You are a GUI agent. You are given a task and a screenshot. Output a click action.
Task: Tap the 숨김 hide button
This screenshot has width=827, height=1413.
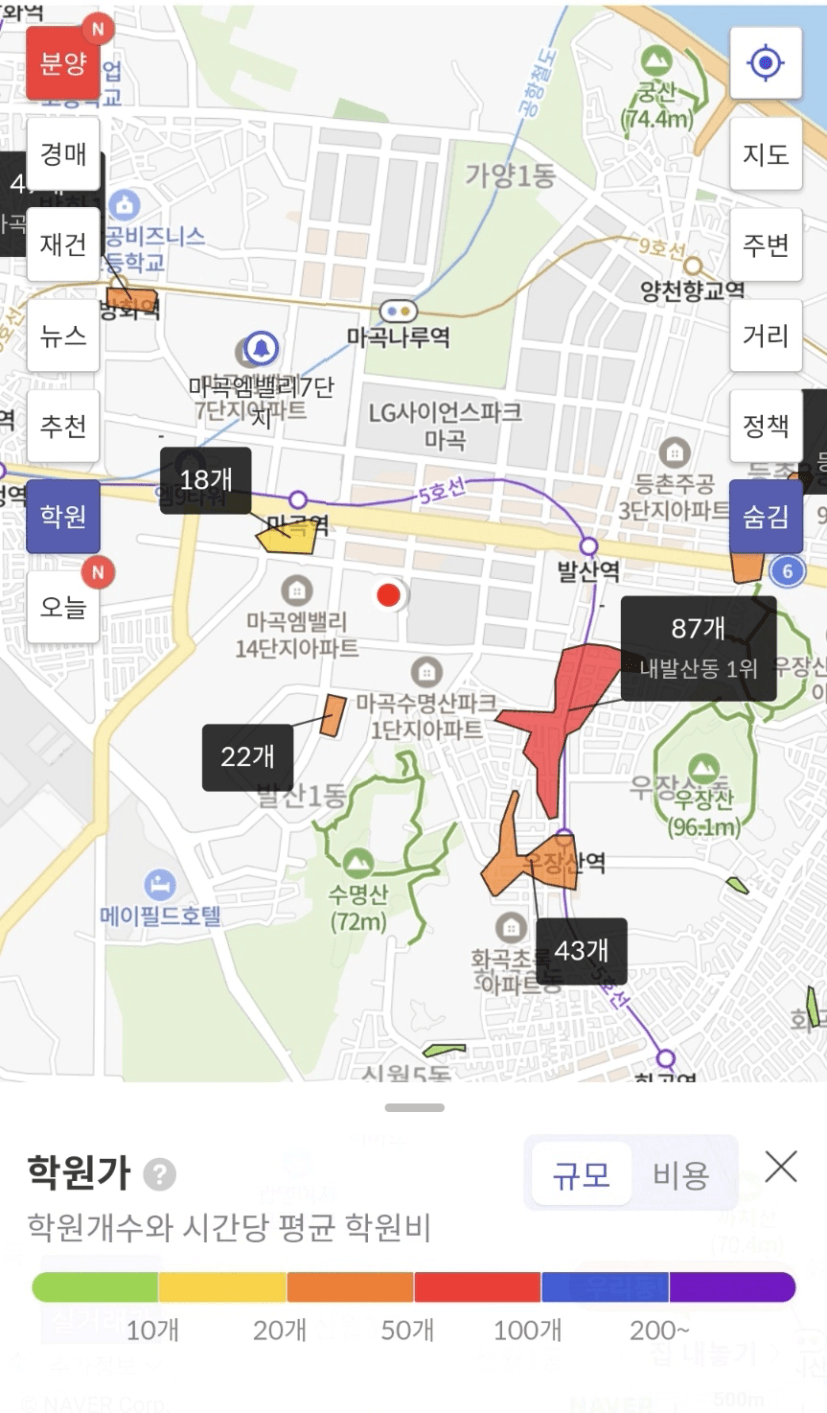pos(766,516)
